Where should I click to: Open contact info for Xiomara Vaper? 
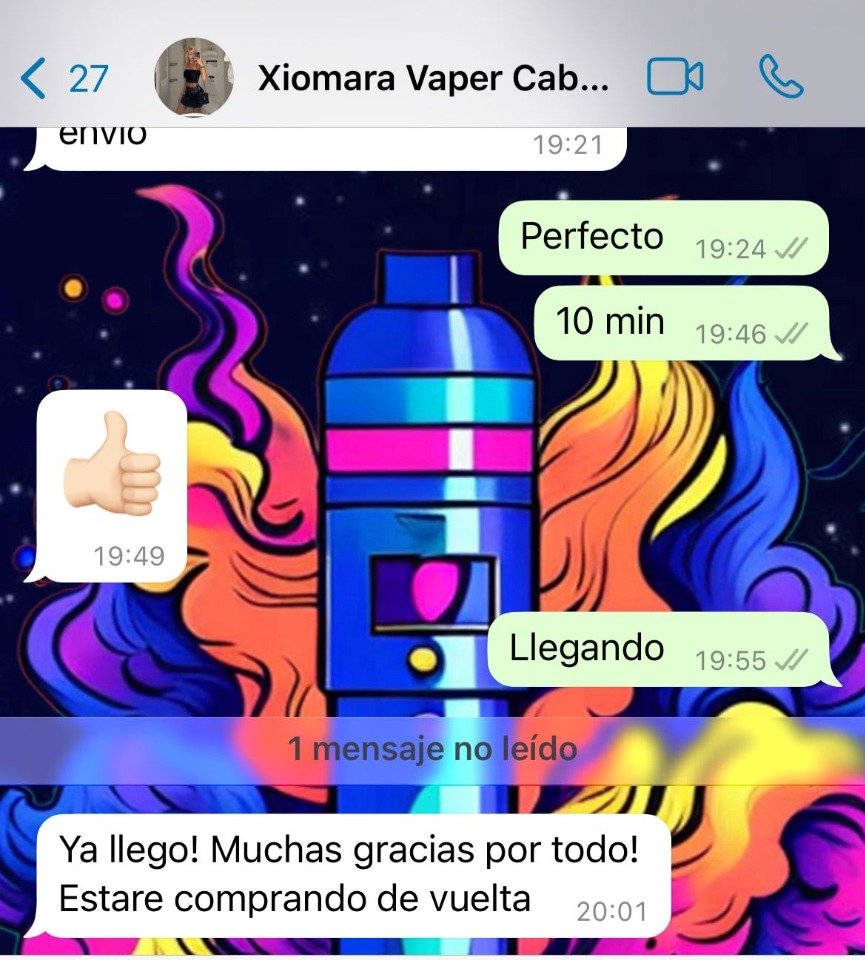pos(432,78)
